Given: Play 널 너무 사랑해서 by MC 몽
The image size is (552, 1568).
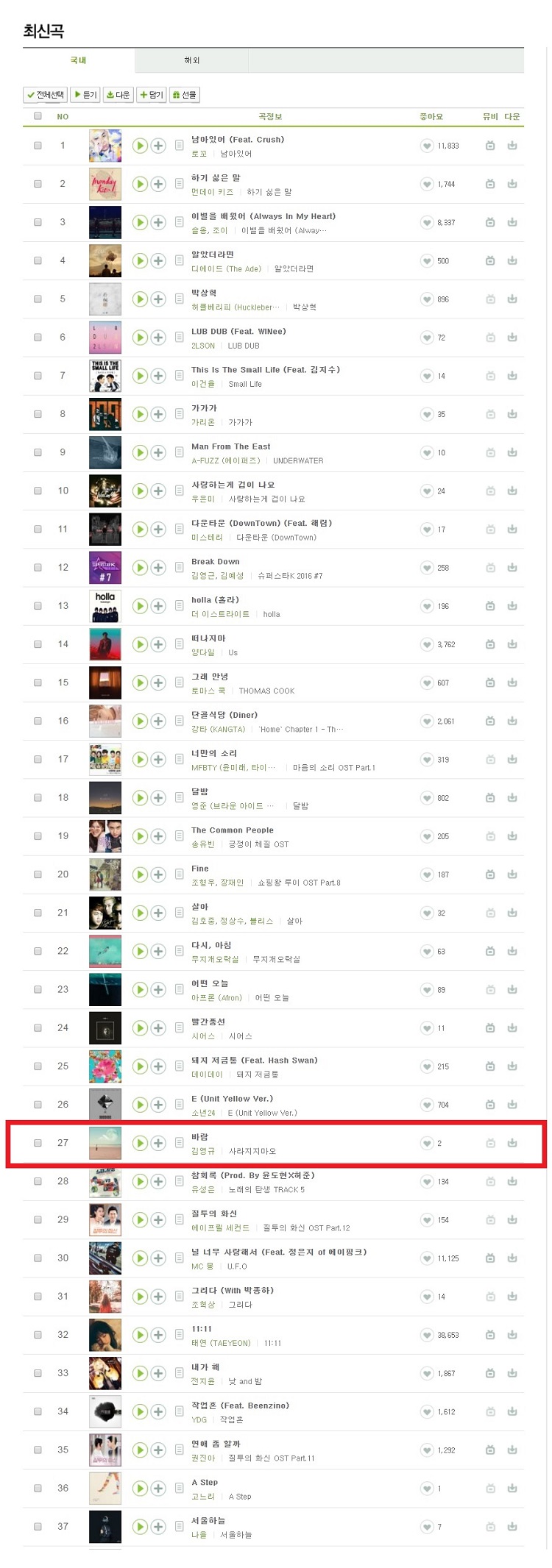Looking at the screenshot, I should click(x=140, y=1258).
